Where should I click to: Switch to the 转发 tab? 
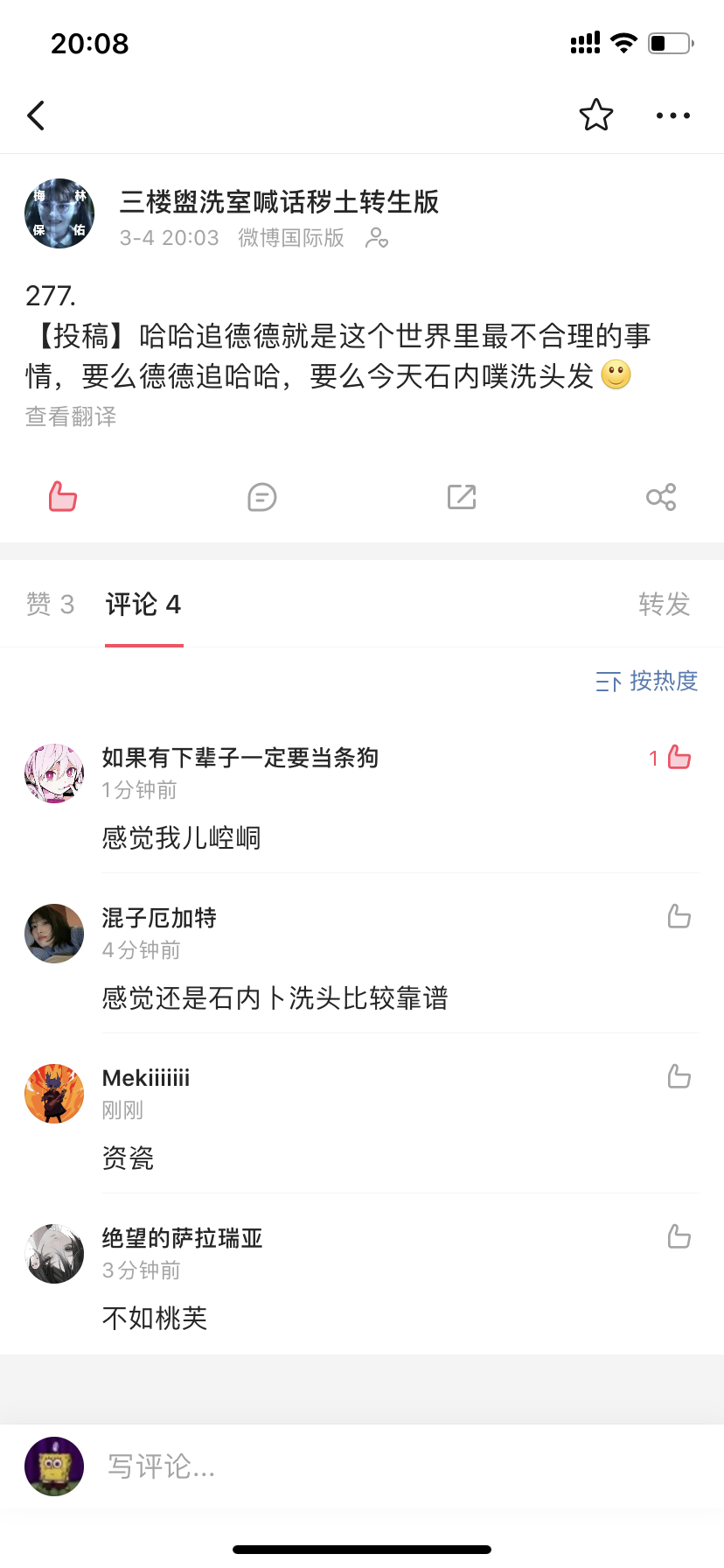click(664, 605)
